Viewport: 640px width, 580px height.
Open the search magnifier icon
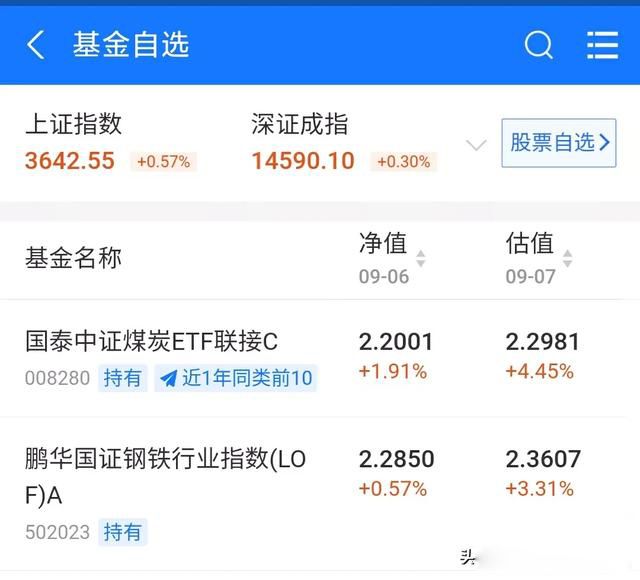[x=538, y=45]
